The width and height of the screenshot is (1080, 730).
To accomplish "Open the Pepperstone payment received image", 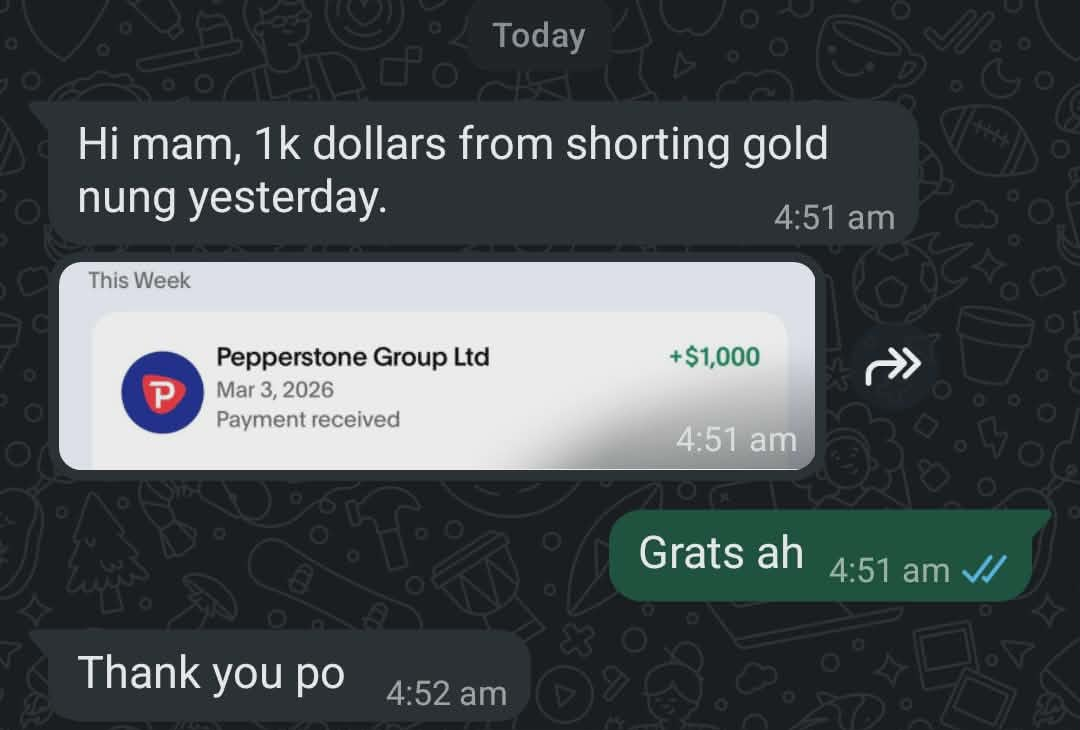I will [437, 366].
